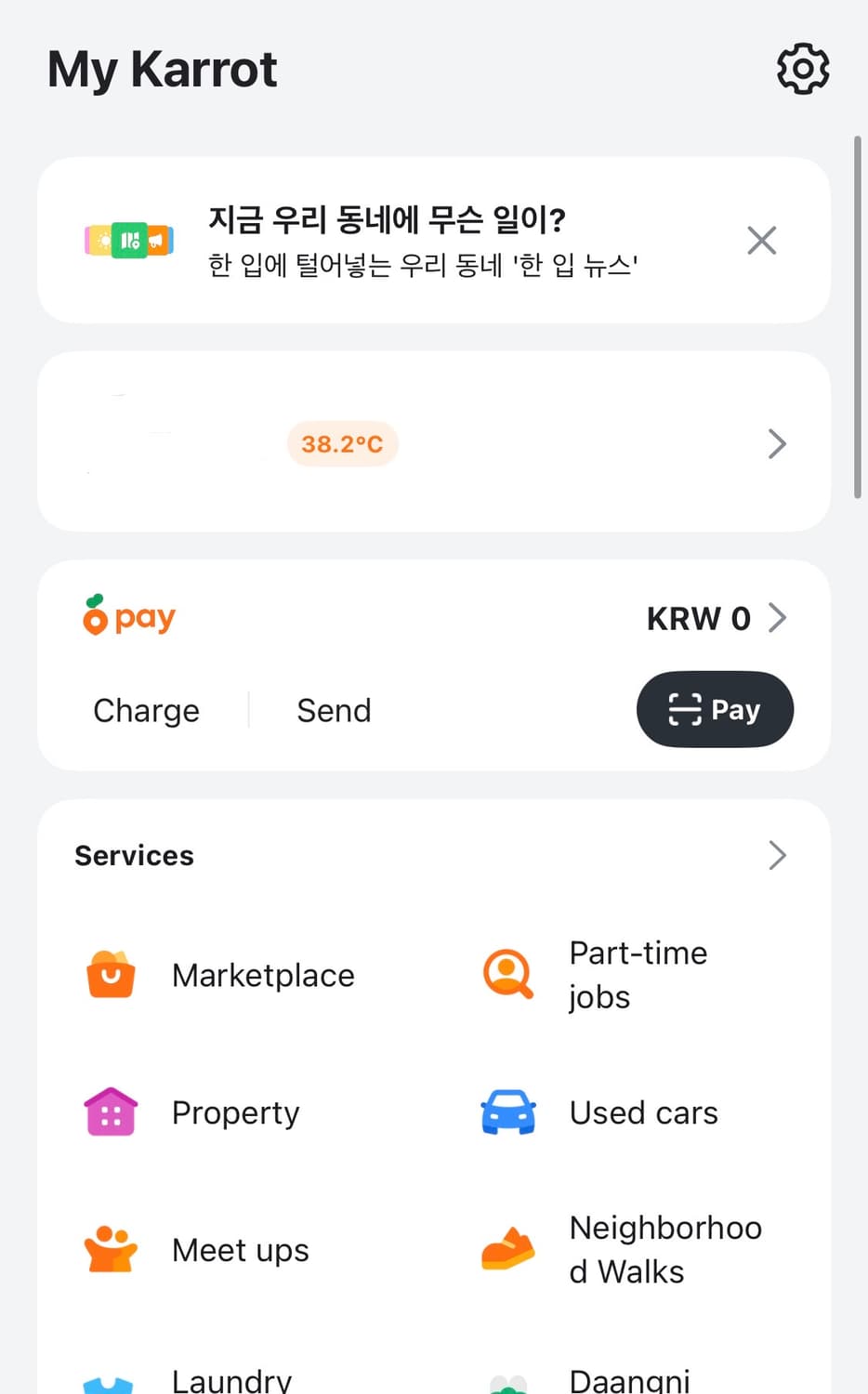Viewport: 868px width, 1394px height.
Task: Select the Neighborhood Walks icon
Action: (507, 1250)
